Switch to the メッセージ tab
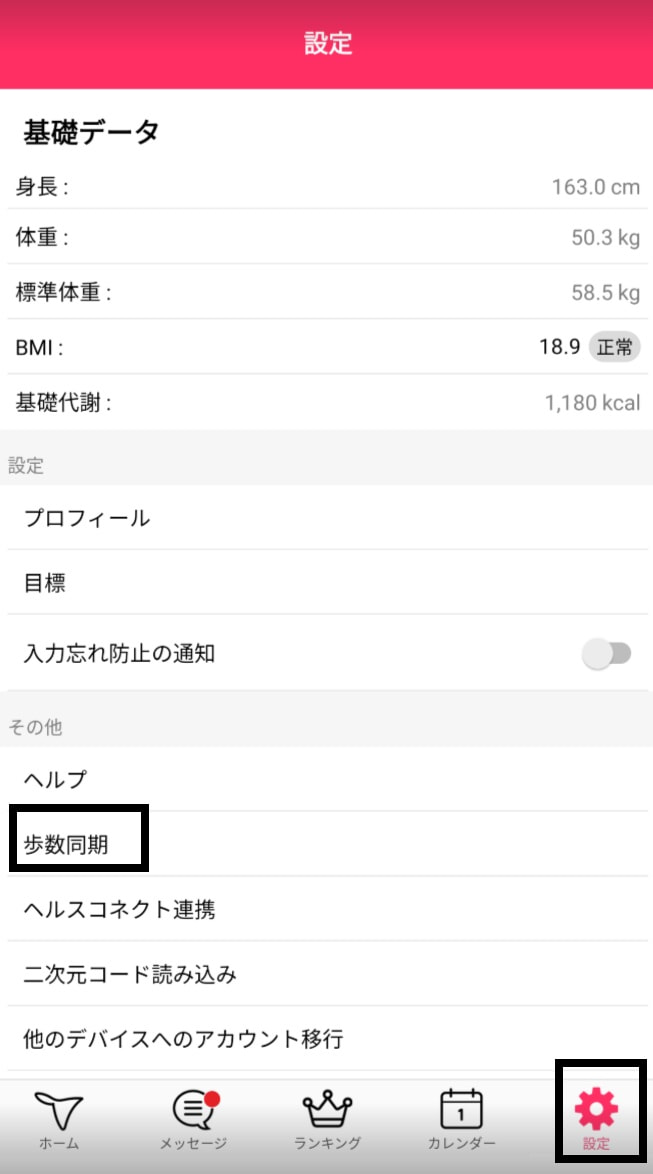The width and height of the screenshot is (653, 1174). 194,1120
